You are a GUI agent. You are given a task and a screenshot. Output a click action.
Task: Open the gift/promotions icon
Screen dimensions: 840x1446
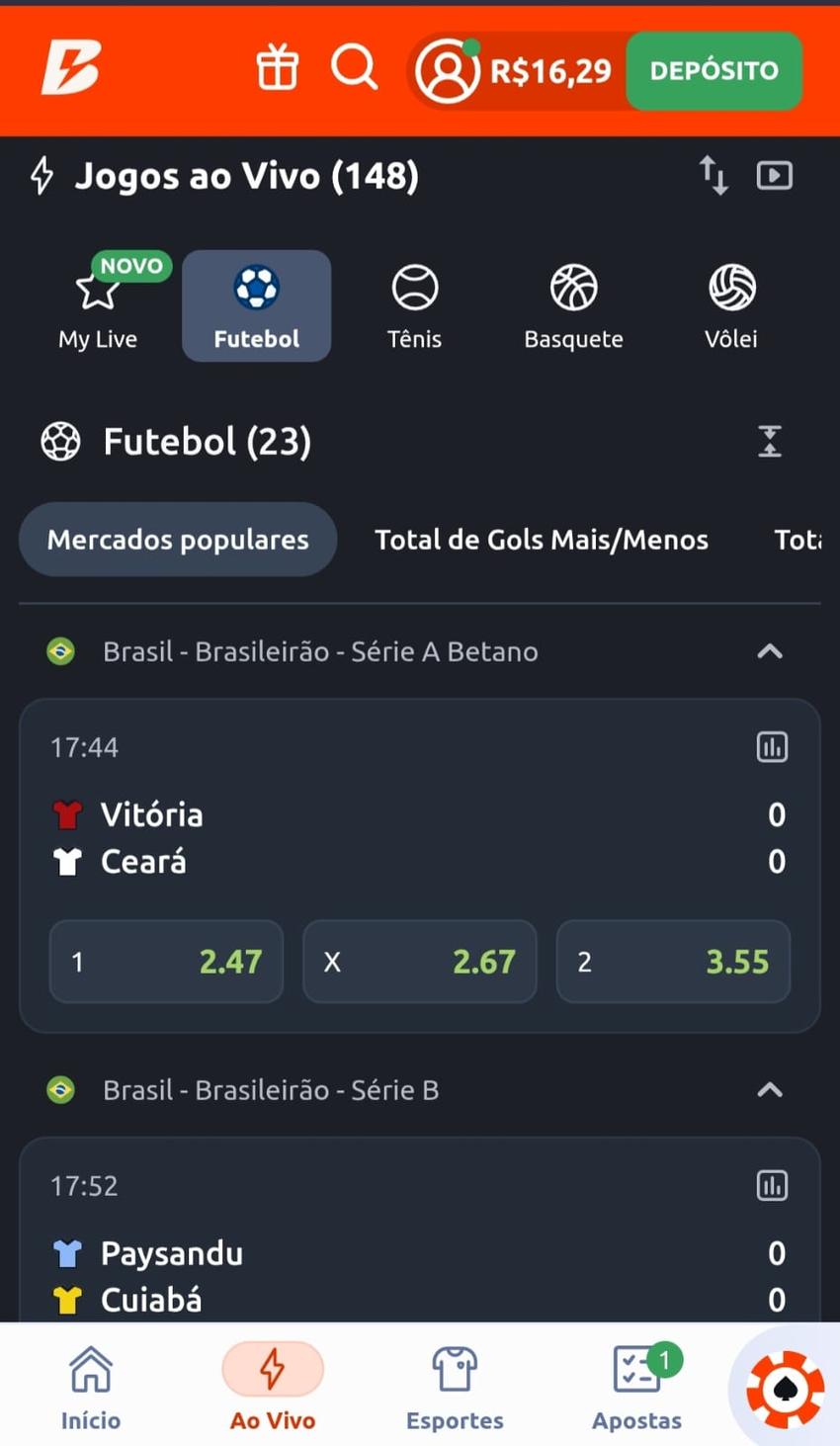coord(277,69)
